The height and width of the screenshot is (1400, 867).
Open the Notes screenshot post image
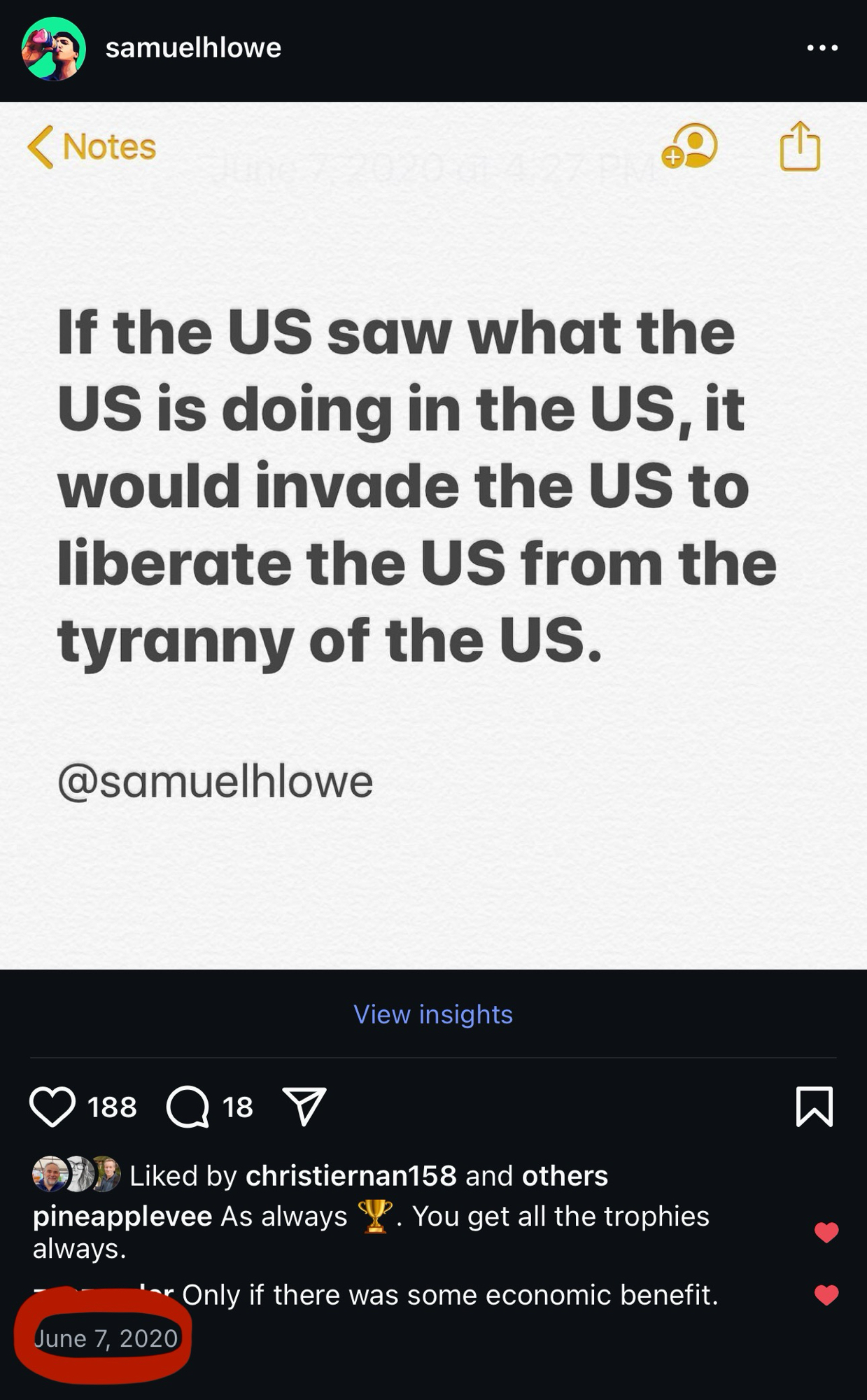click(x=433, y=535)
